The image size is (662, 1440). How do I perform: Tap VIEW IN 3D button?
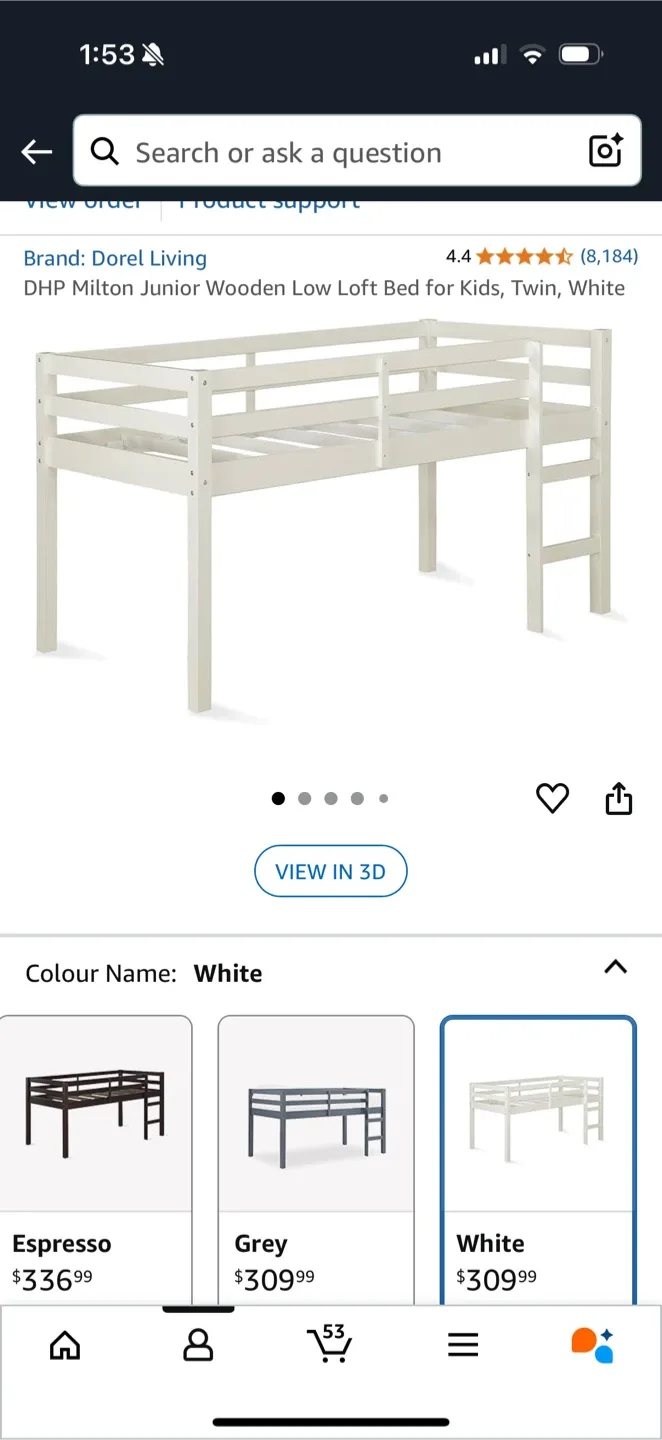(x=330, y=871)
